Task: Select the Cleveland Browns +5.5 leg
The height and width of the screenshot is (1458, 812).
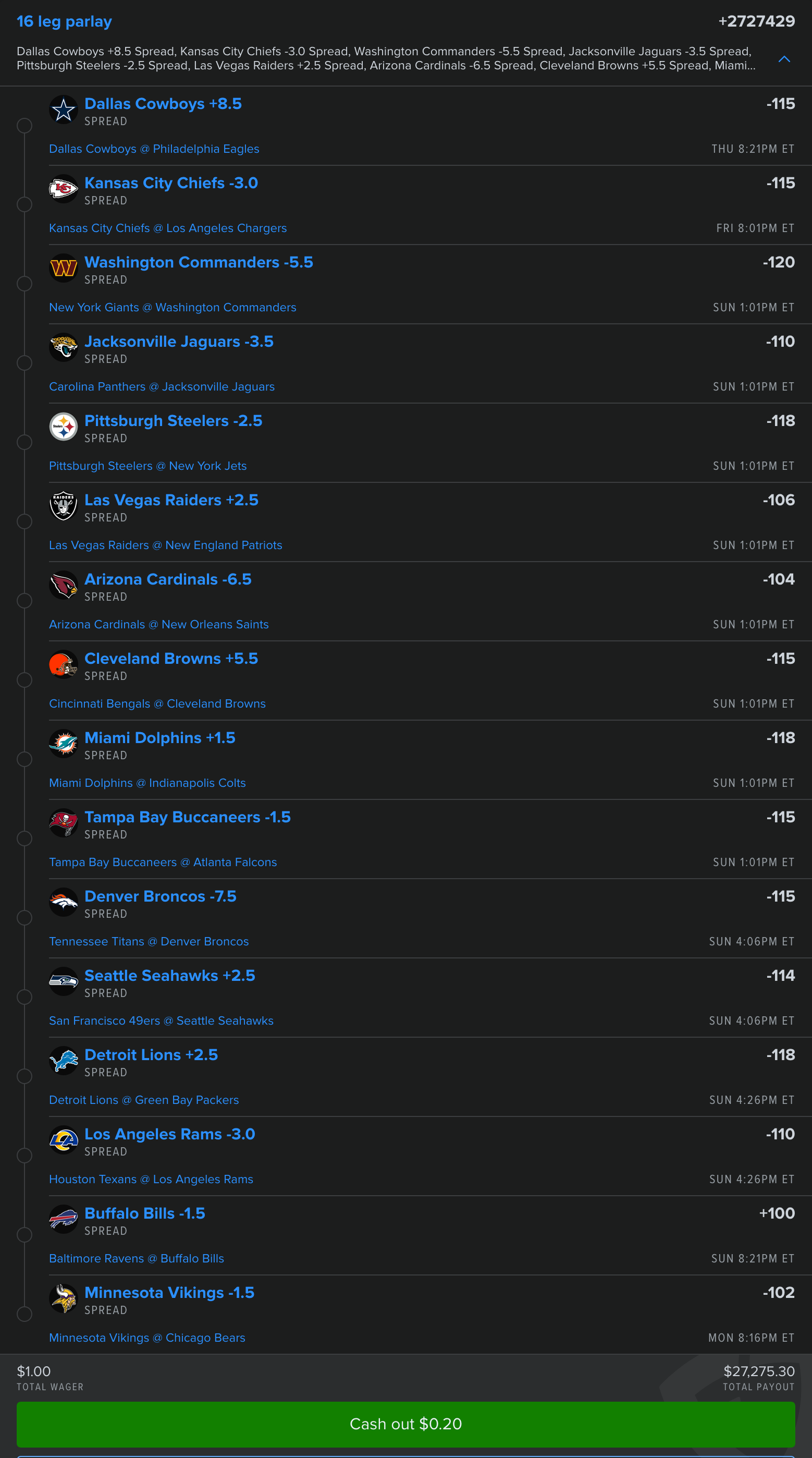Action: (171, 659)
